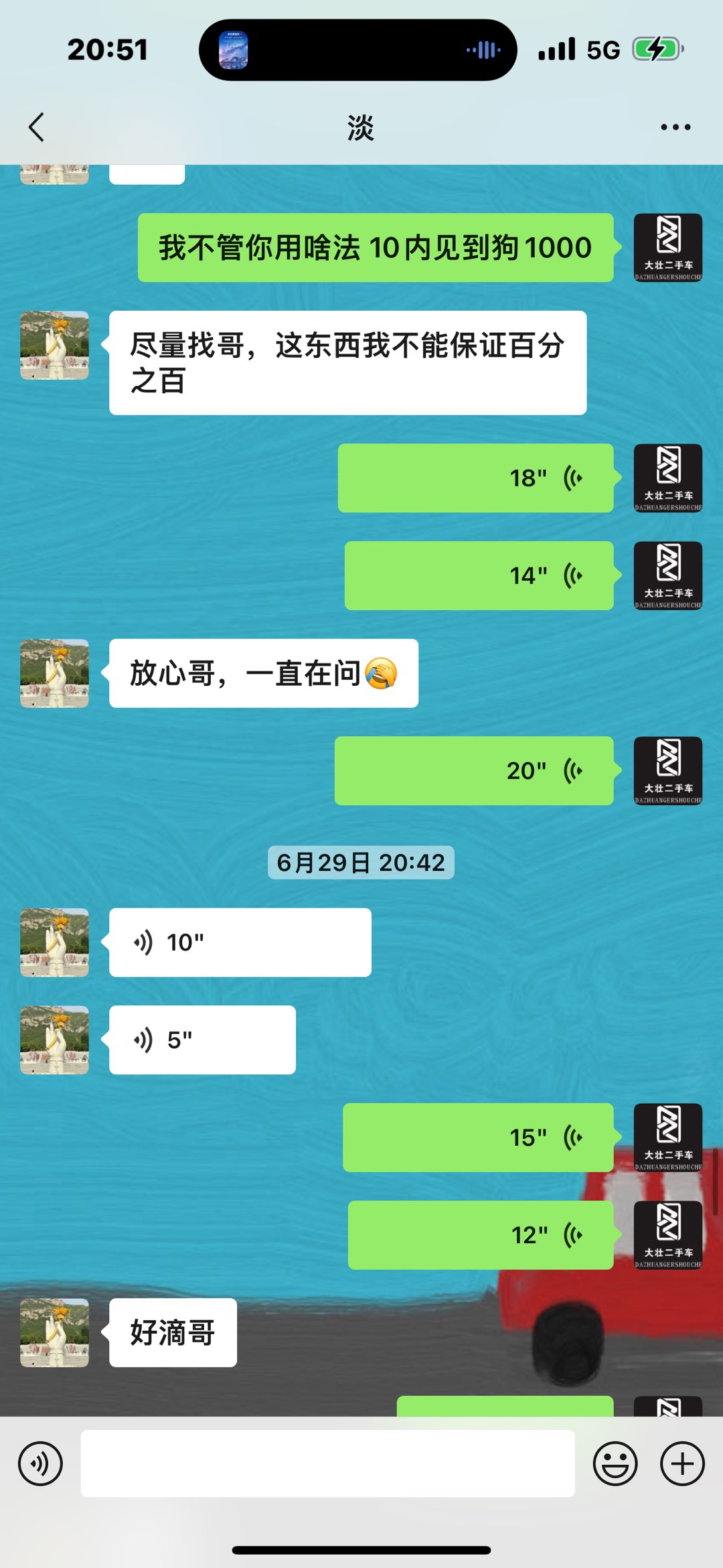Open contact avatar beside 好滴哥 message
The image size is (723, 1568).
(x=55, y=1333)
